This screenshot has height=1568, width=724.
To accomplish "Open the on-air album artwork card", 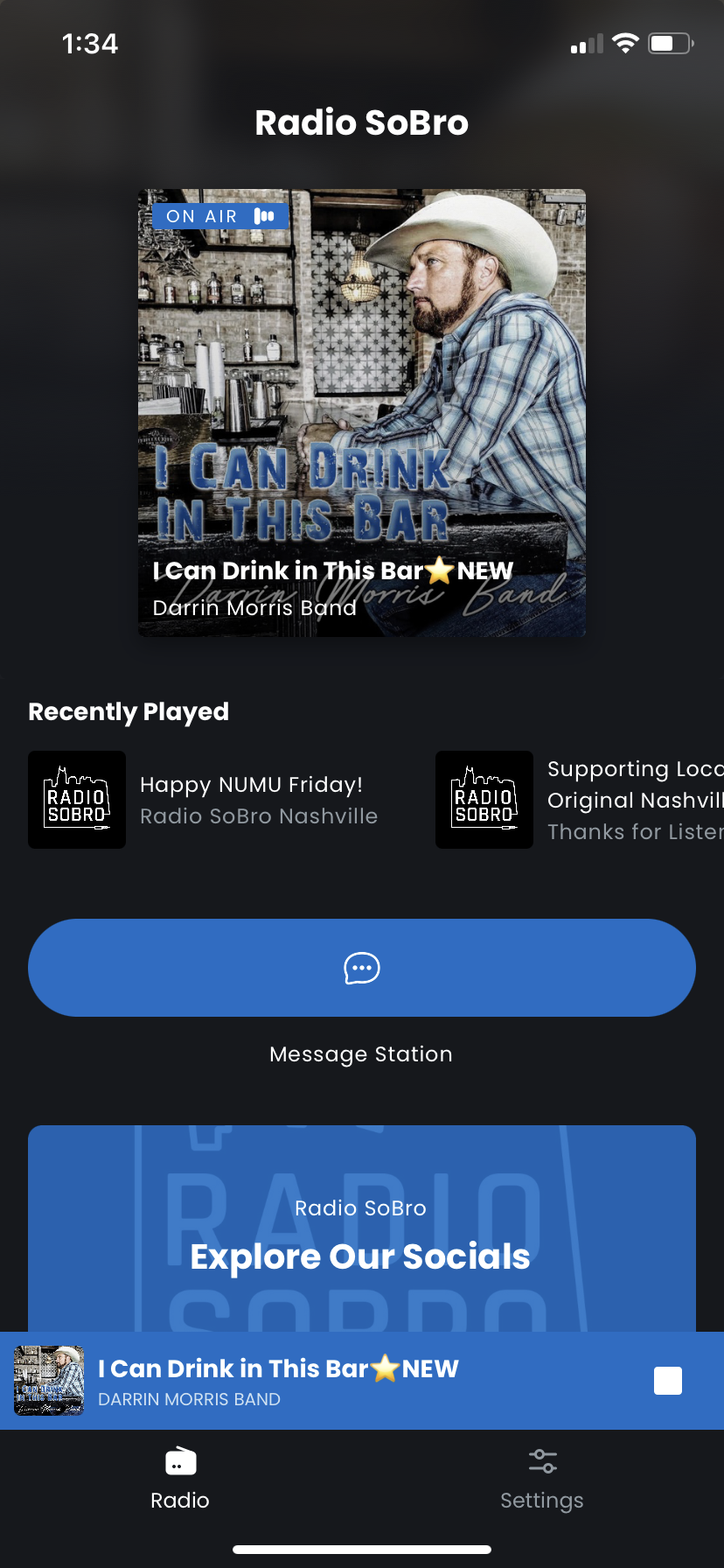I will click(362, 413).
